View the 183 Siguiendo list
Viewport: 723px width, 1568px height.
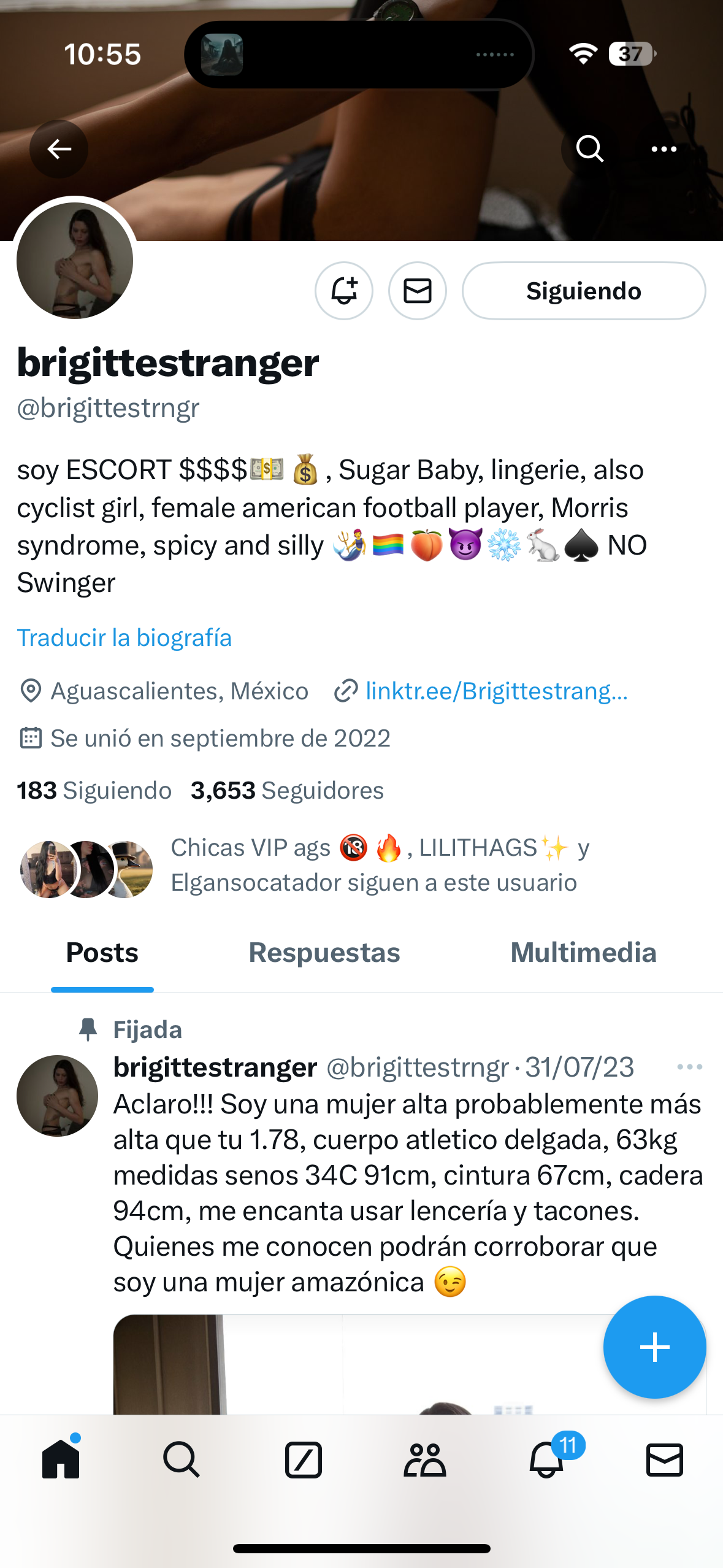point(94,791)
